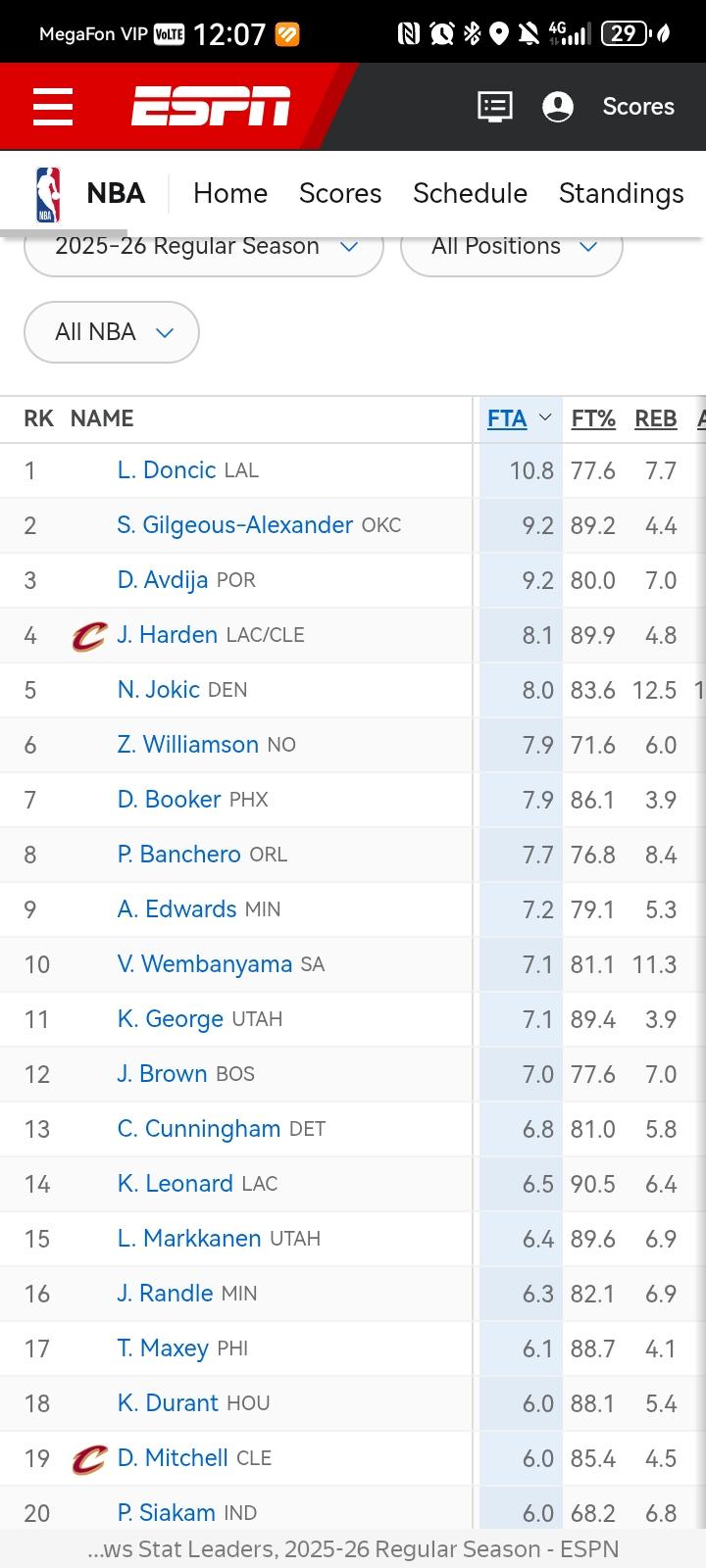This screenshot has height=1568, width=706.
Task: Expand the All NBA filter dropdown
Action: point(112,332)
